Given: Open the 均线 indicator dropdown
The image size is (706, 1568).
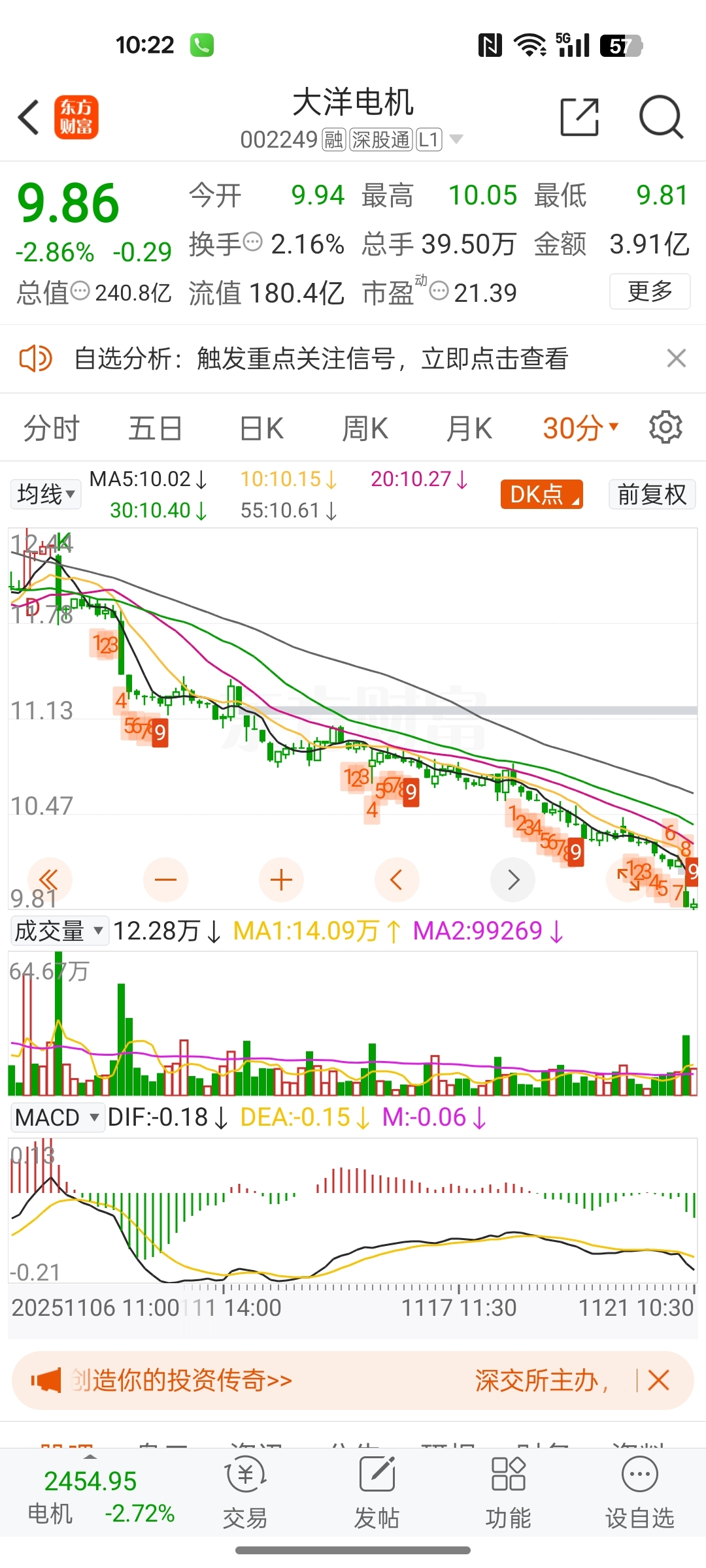Looking at the screenshot, I should click(x=46, y=494).
